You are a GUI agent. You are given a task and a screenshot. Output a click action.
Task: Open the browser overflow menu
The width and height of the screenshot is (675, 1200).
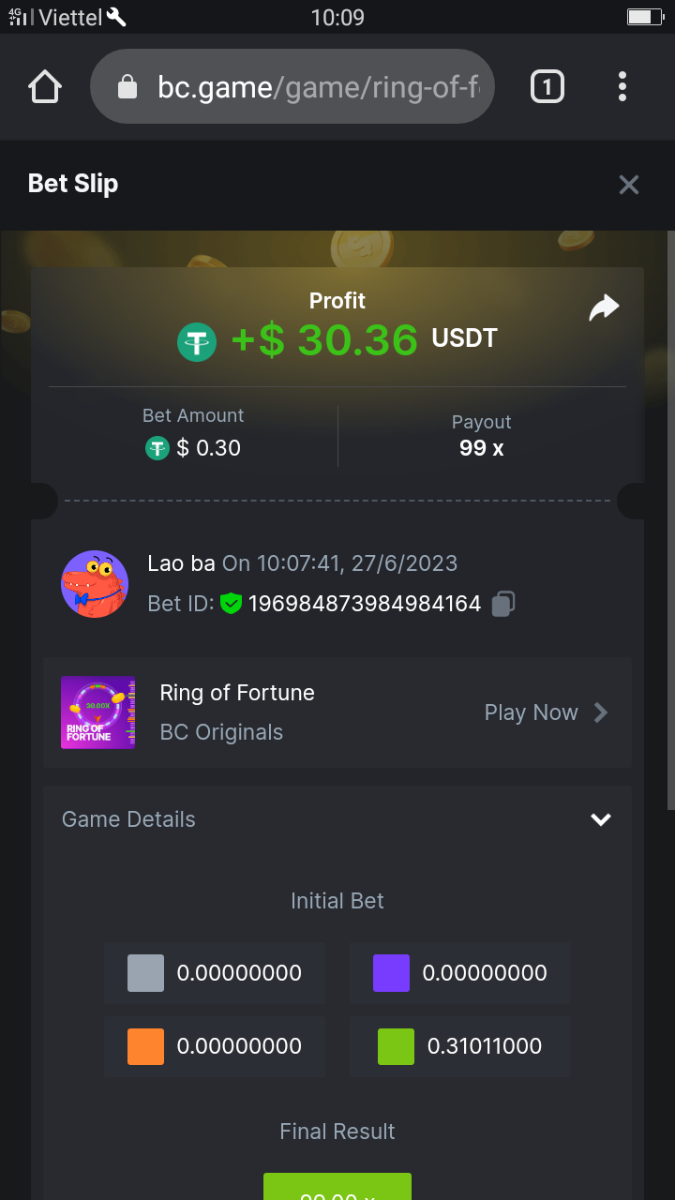coord(622,87)
